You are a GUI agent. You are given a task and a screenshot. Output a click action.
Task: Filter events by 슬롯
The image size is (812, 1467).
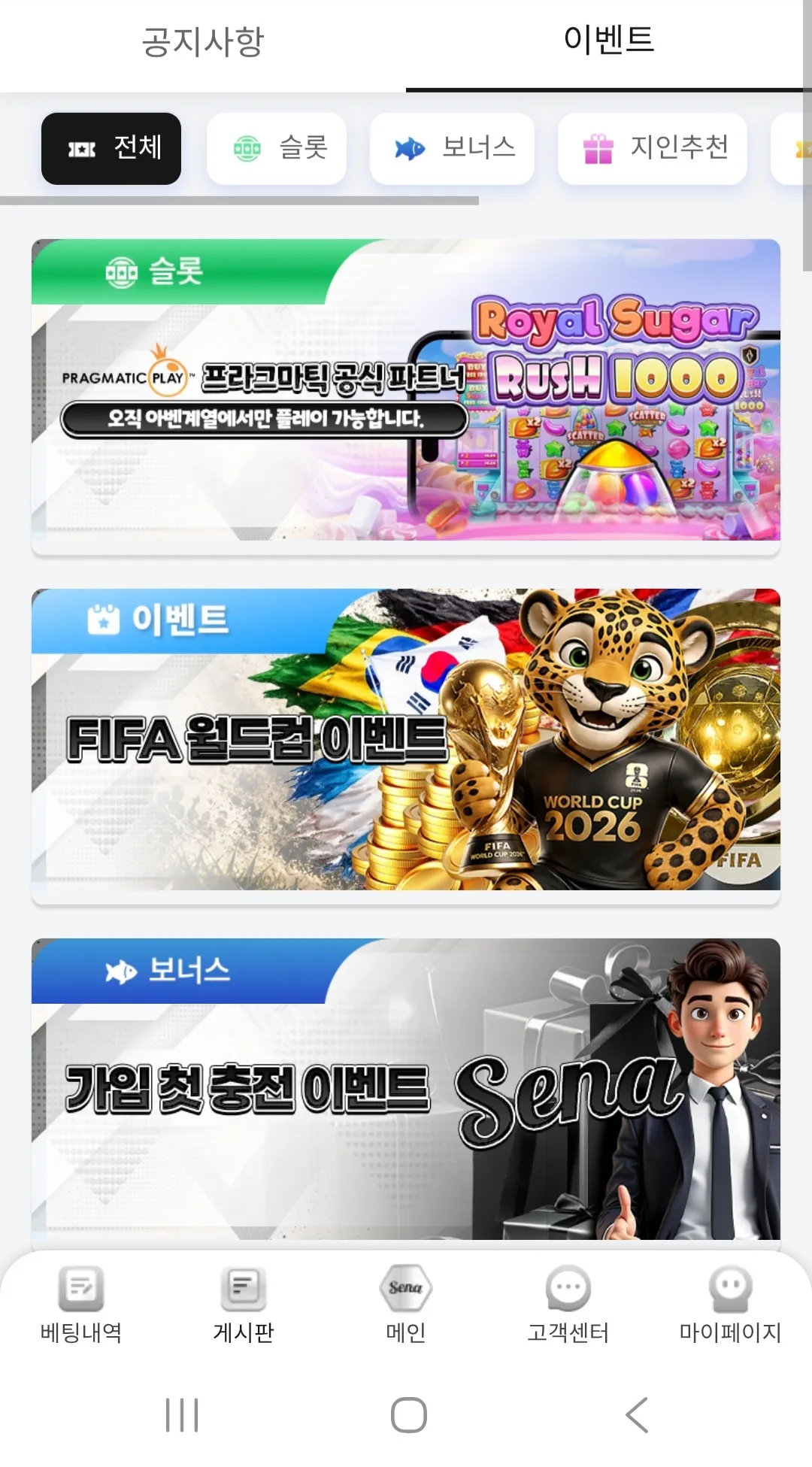click(277, 148)
